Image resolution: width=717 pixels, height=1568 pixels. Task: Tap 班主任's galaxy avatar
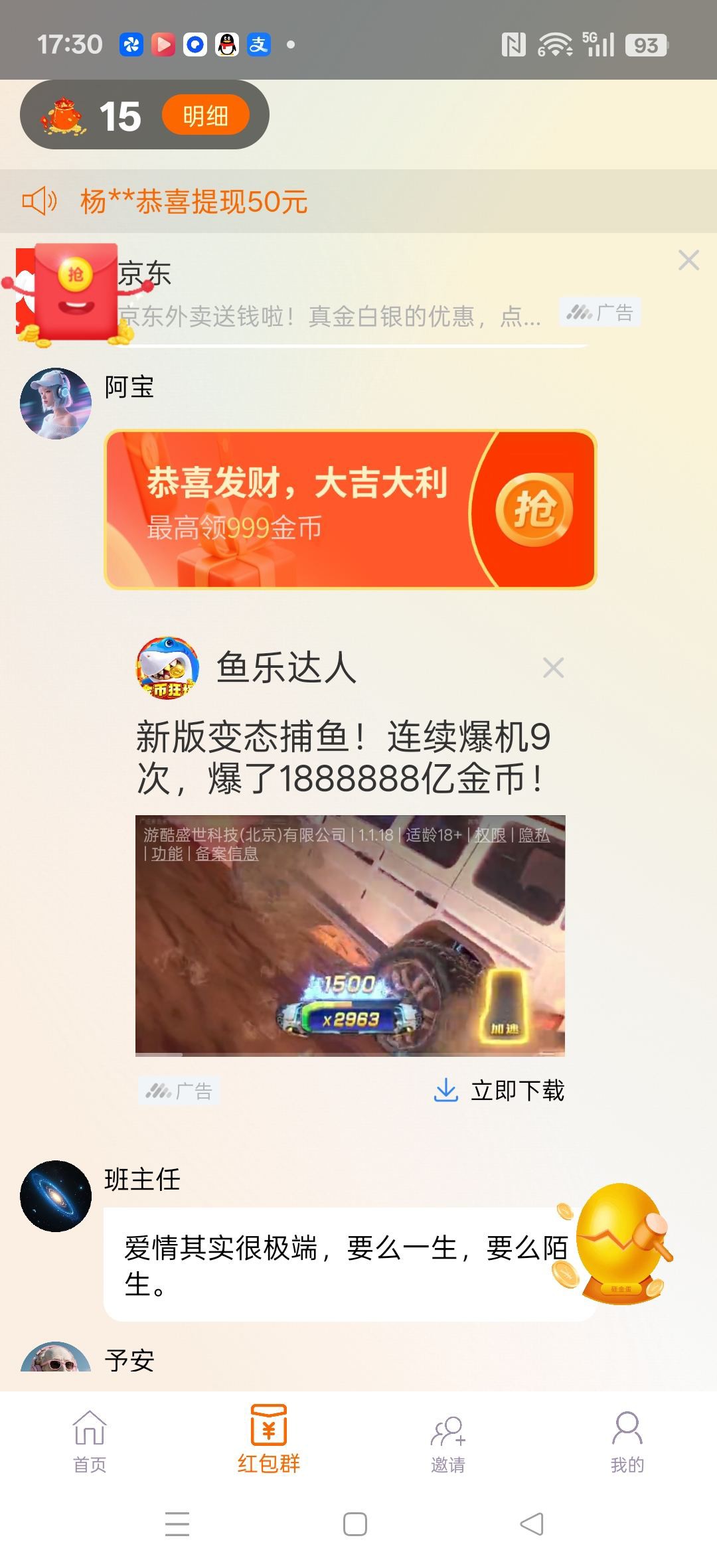(x=56, y=1195)
